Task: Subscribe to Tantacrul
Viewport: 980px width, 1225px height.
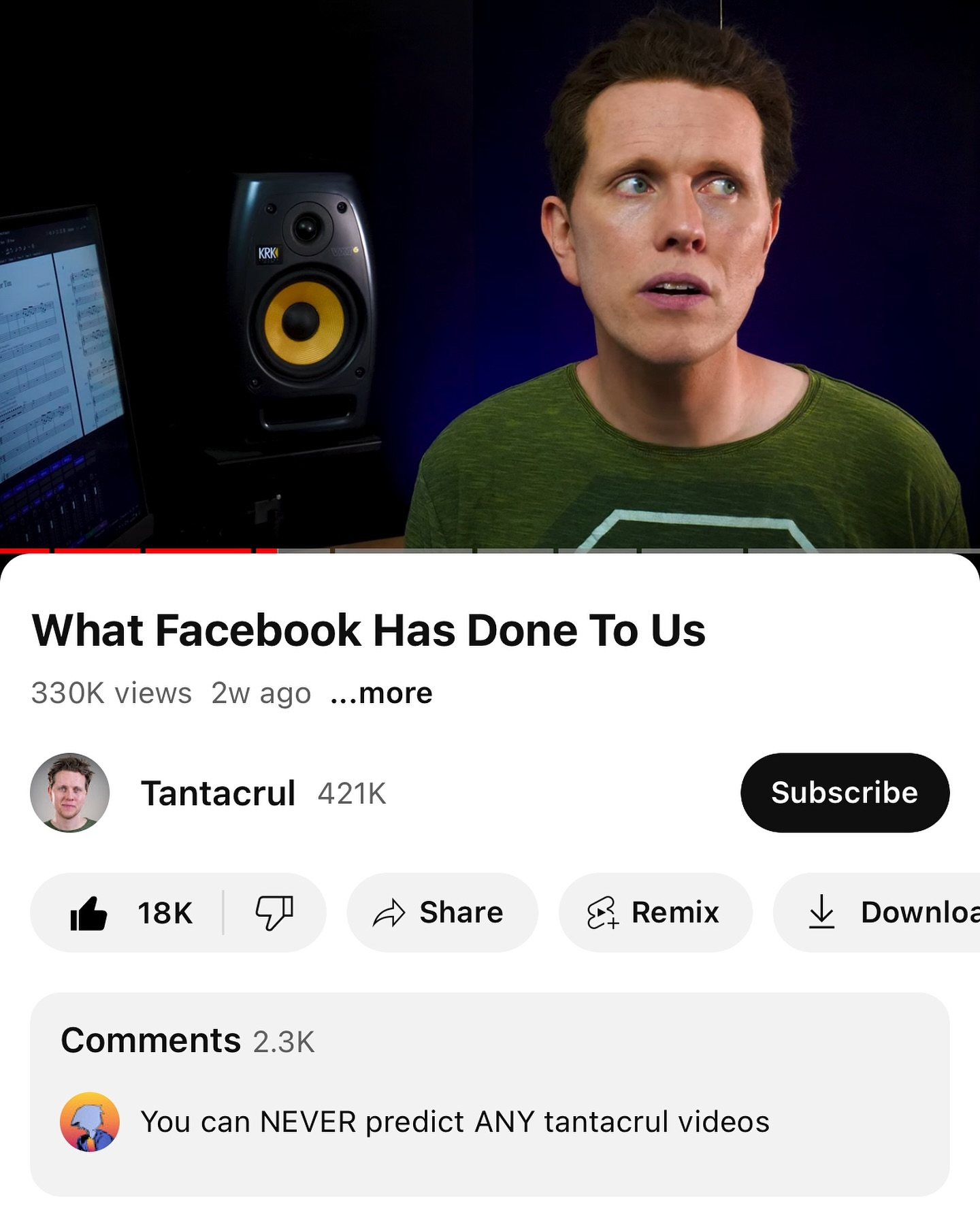Action: (x=844, y=793)
